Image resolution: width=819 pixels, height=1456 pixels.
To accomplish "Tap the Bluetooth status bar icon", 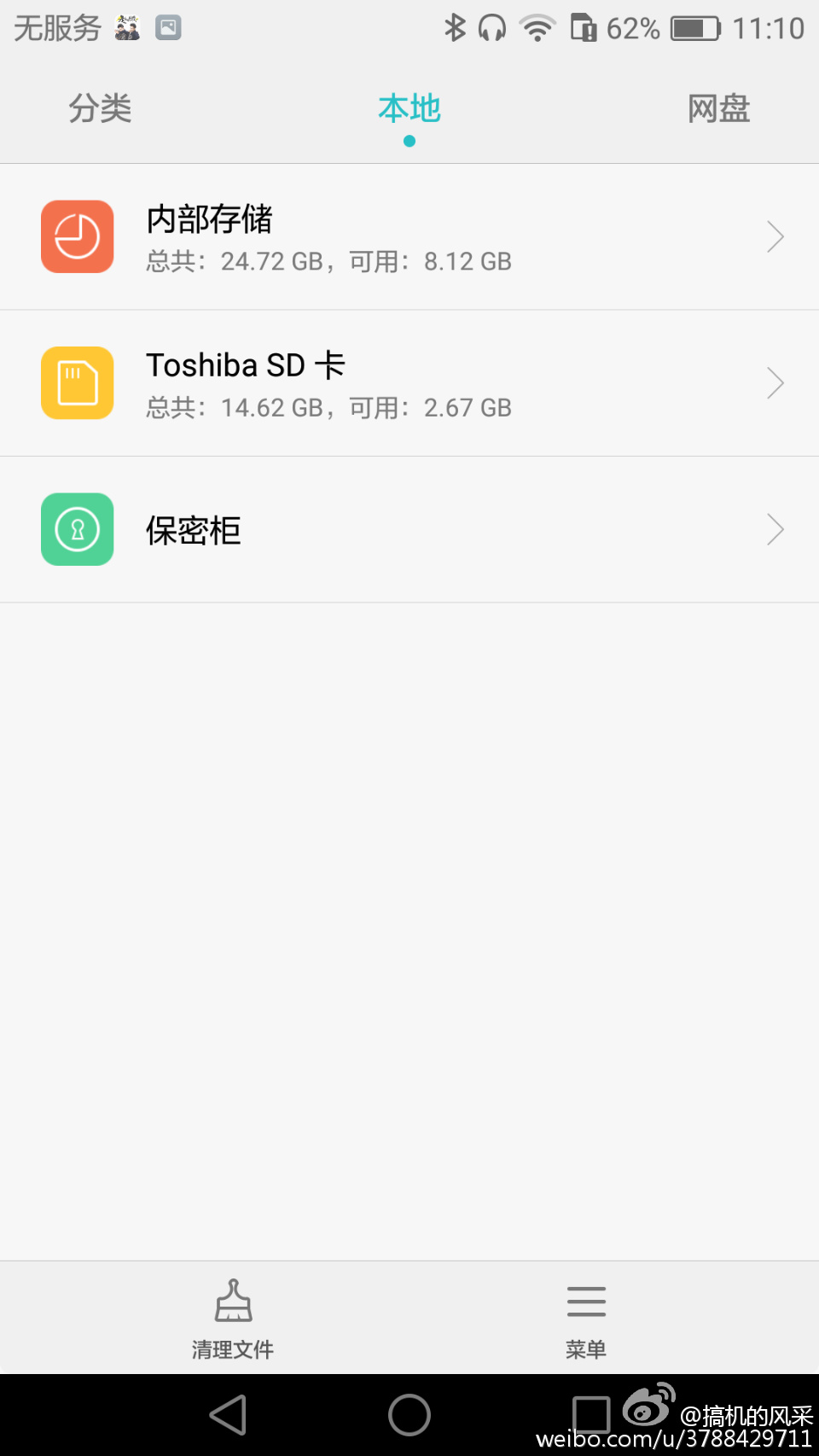I will 454,26.
